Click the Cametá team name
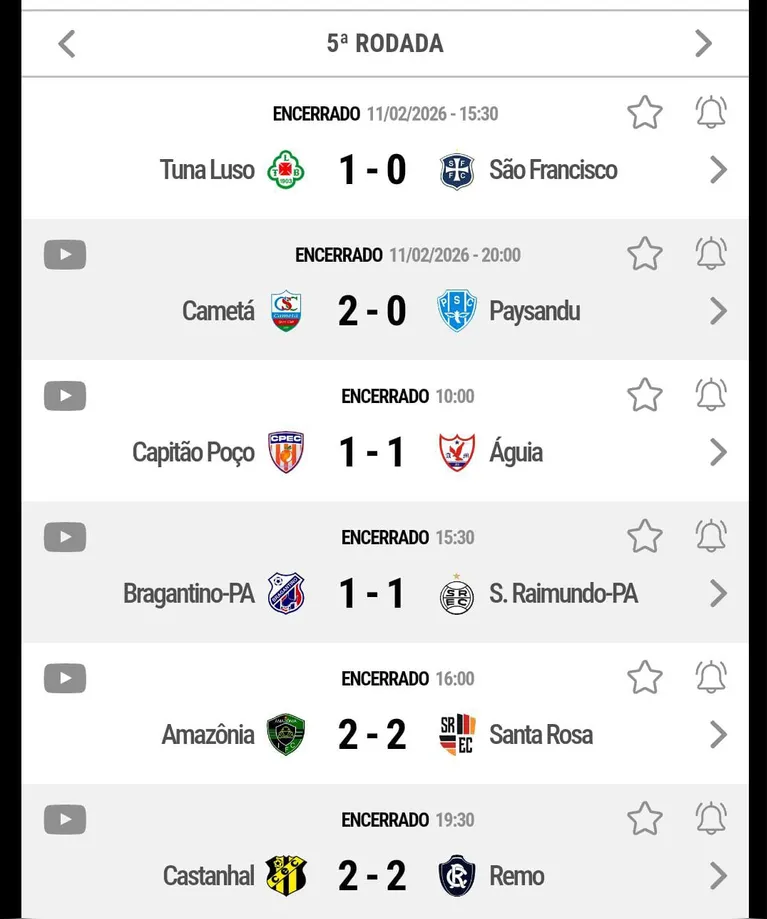767x919 pixels. point(217,311)
